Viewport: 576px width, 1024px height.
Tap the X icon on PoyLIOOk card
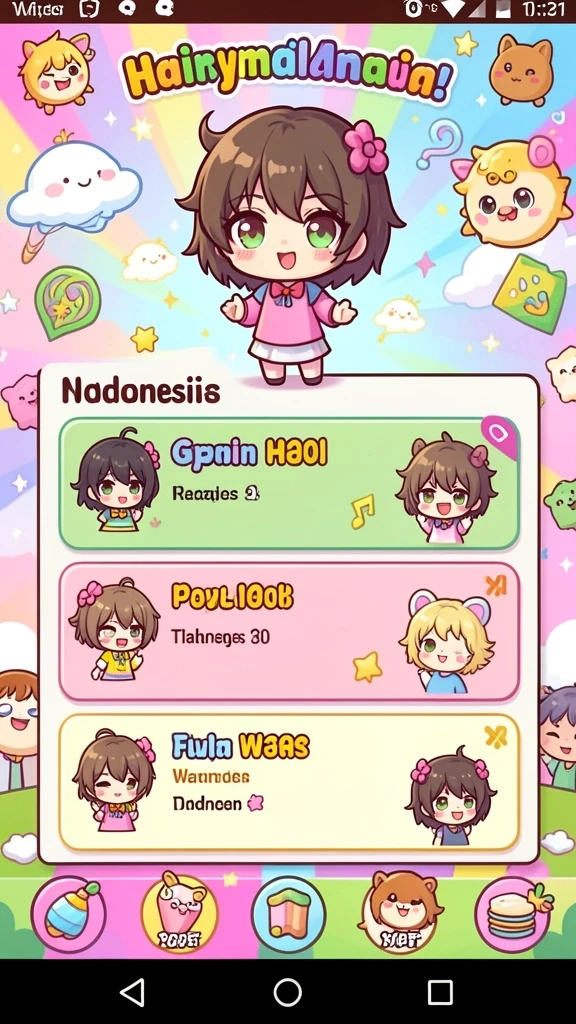(496, 586)
